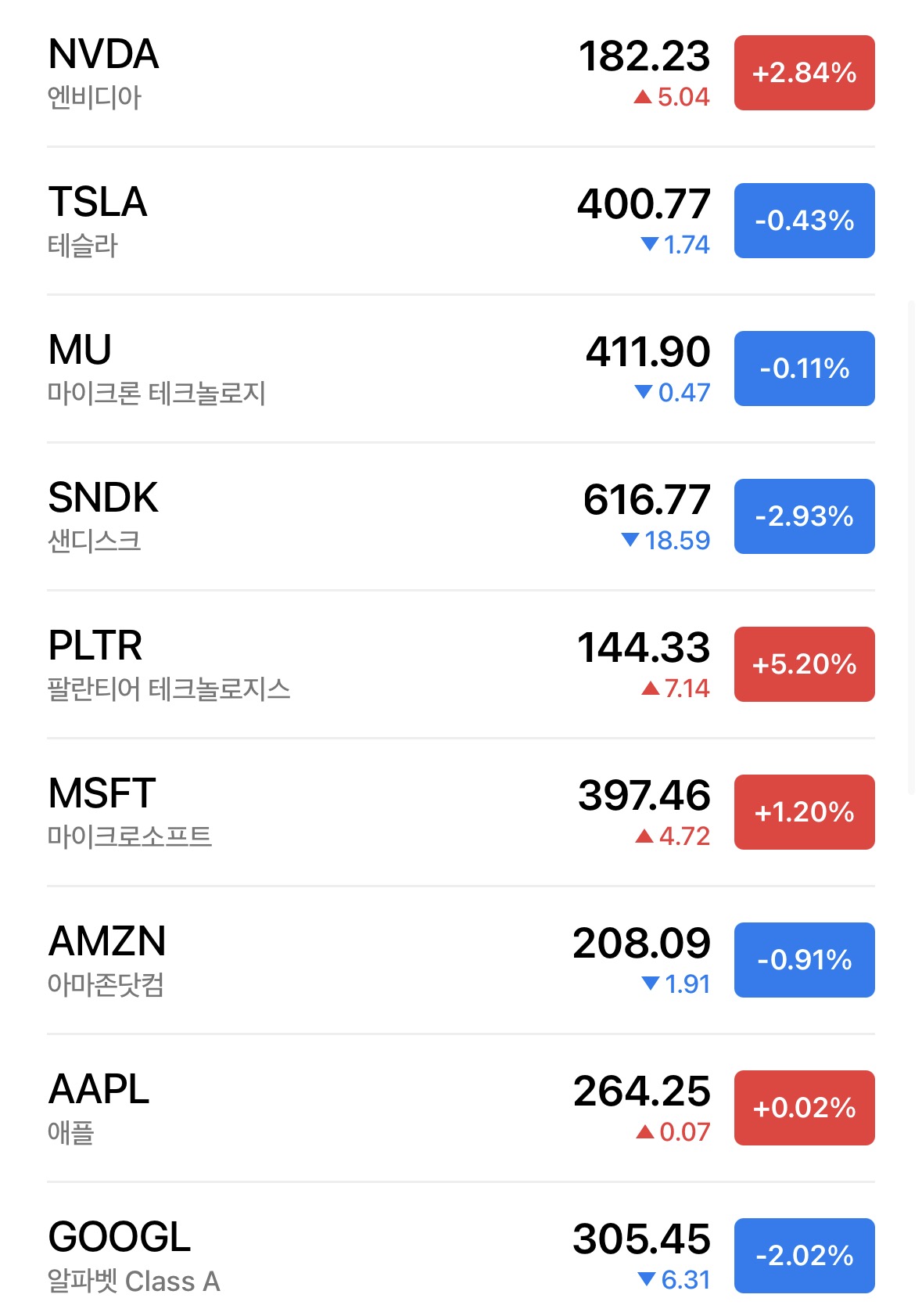922x1316 pixels.
Task: Tap the -2.93% change badge for SNDK
Action: [x=804, y=516]
